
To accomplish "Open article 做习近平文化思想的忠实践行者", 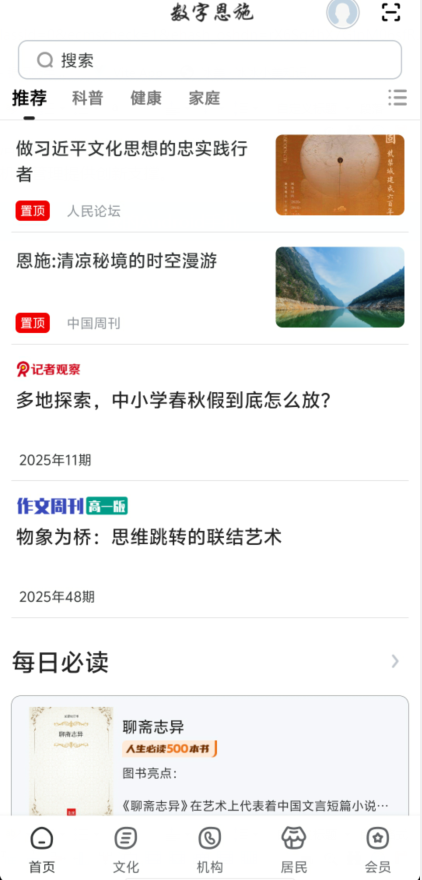I will (x=210, y=176).
